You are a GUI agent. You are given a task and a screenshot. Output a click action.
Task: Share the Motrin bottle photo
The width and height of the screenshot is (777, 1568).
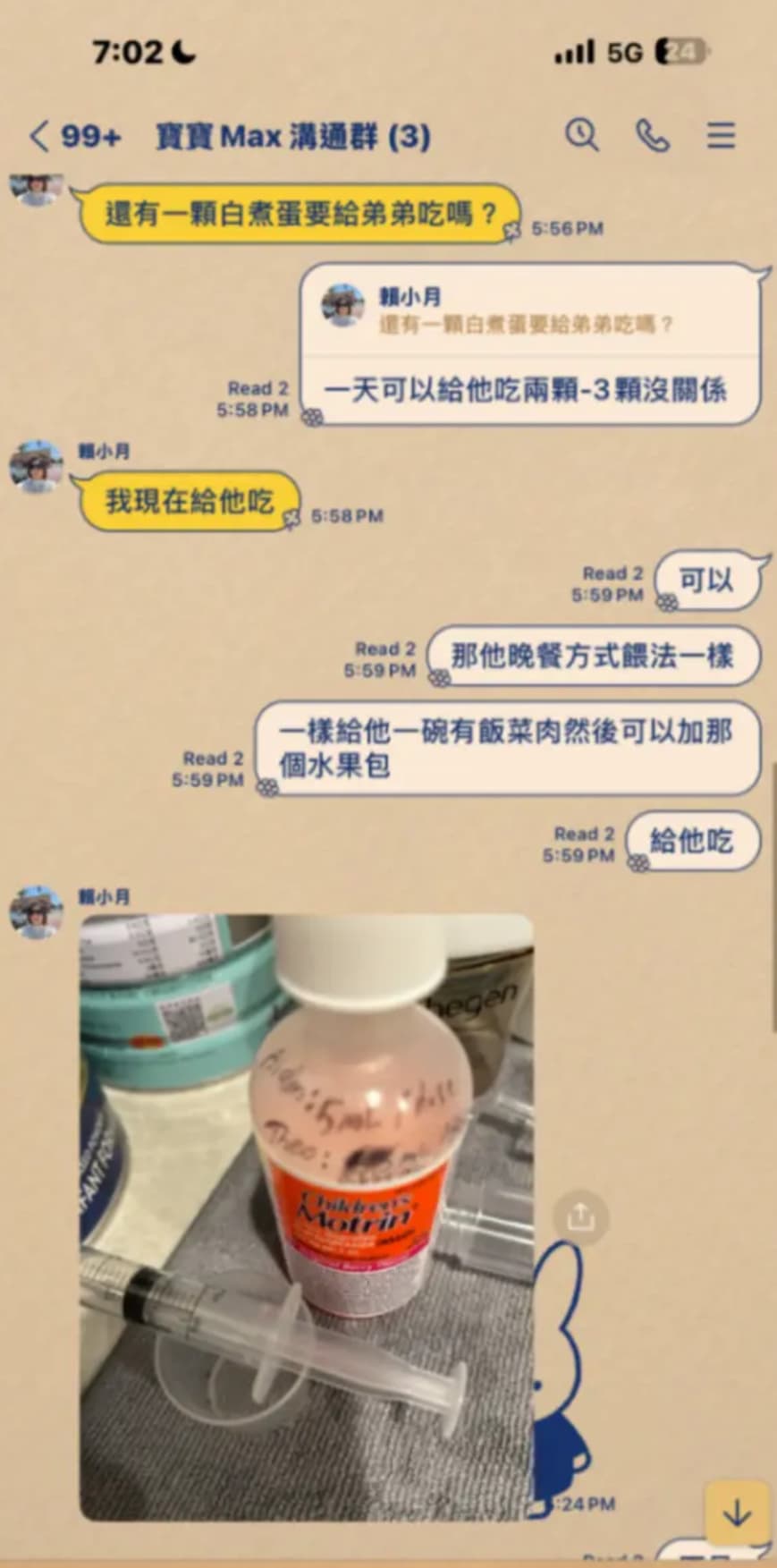click(580, 1216)
